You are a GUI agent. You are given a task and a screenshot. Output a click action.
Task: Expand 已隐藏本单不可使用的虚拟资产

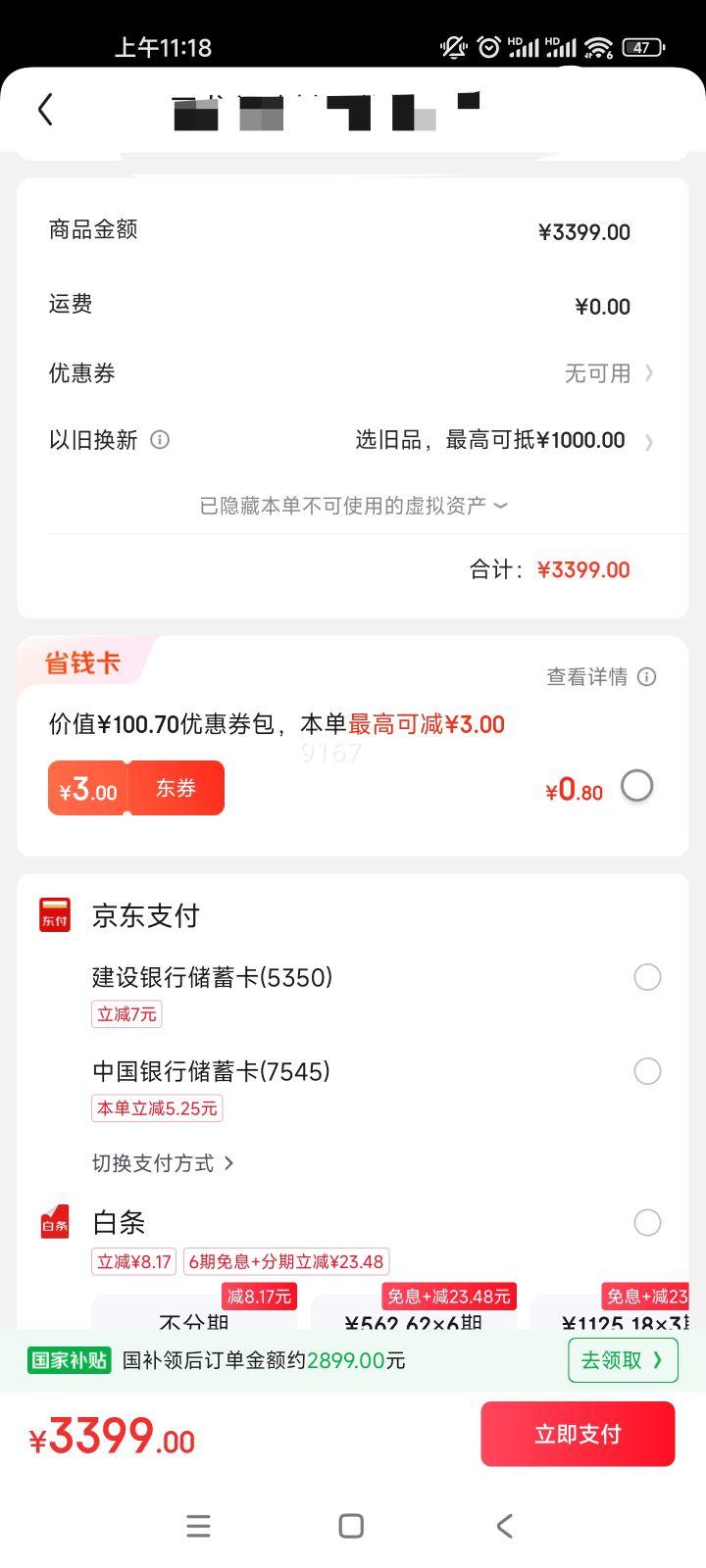pyautogui.click(x=353, y=506)
